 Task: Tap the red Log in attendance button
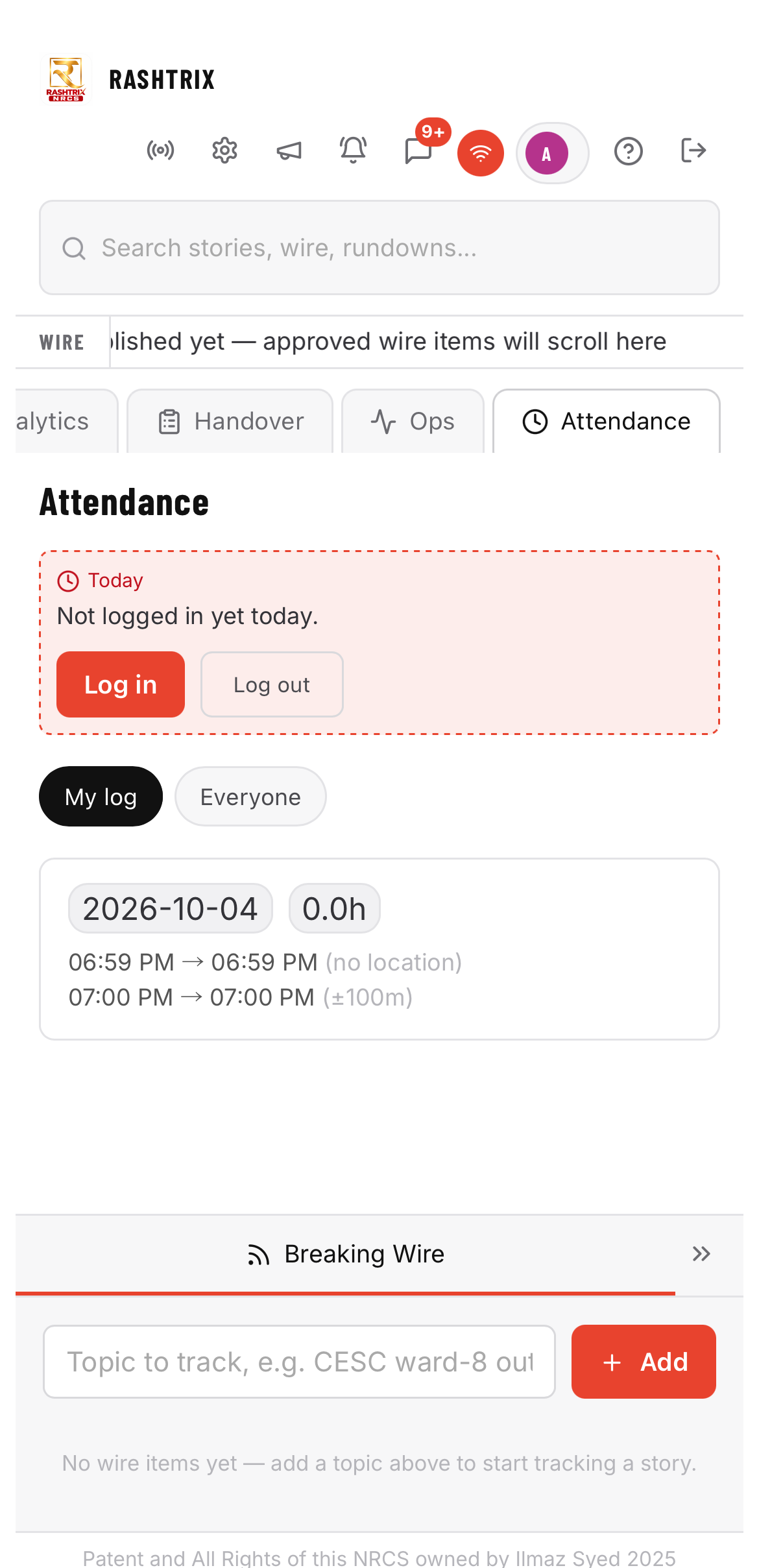121,684
